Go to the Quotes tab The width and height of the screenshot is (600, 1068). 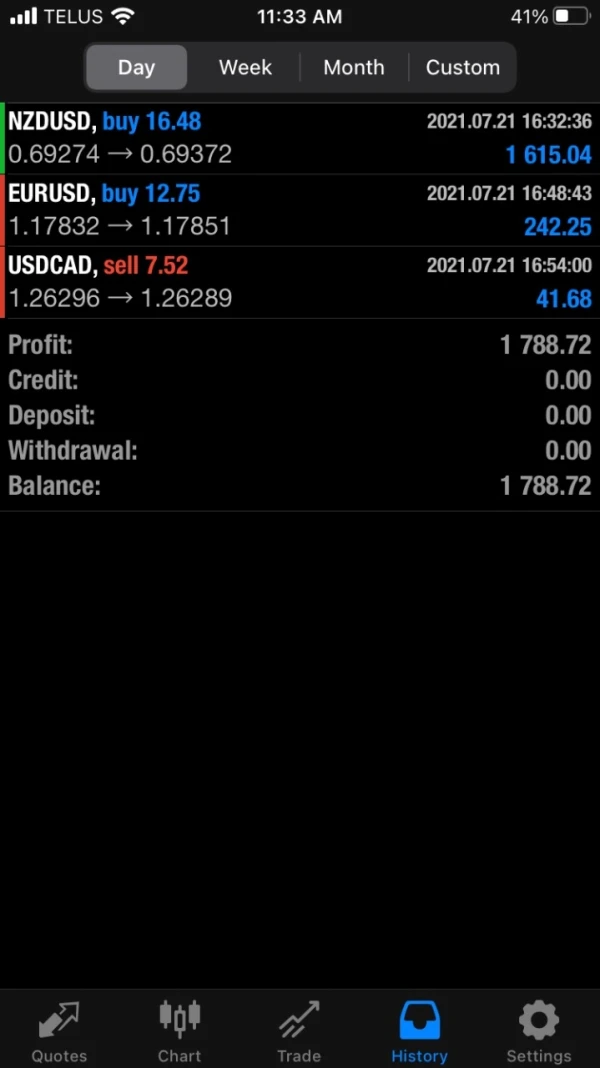tap(59, 1031)
